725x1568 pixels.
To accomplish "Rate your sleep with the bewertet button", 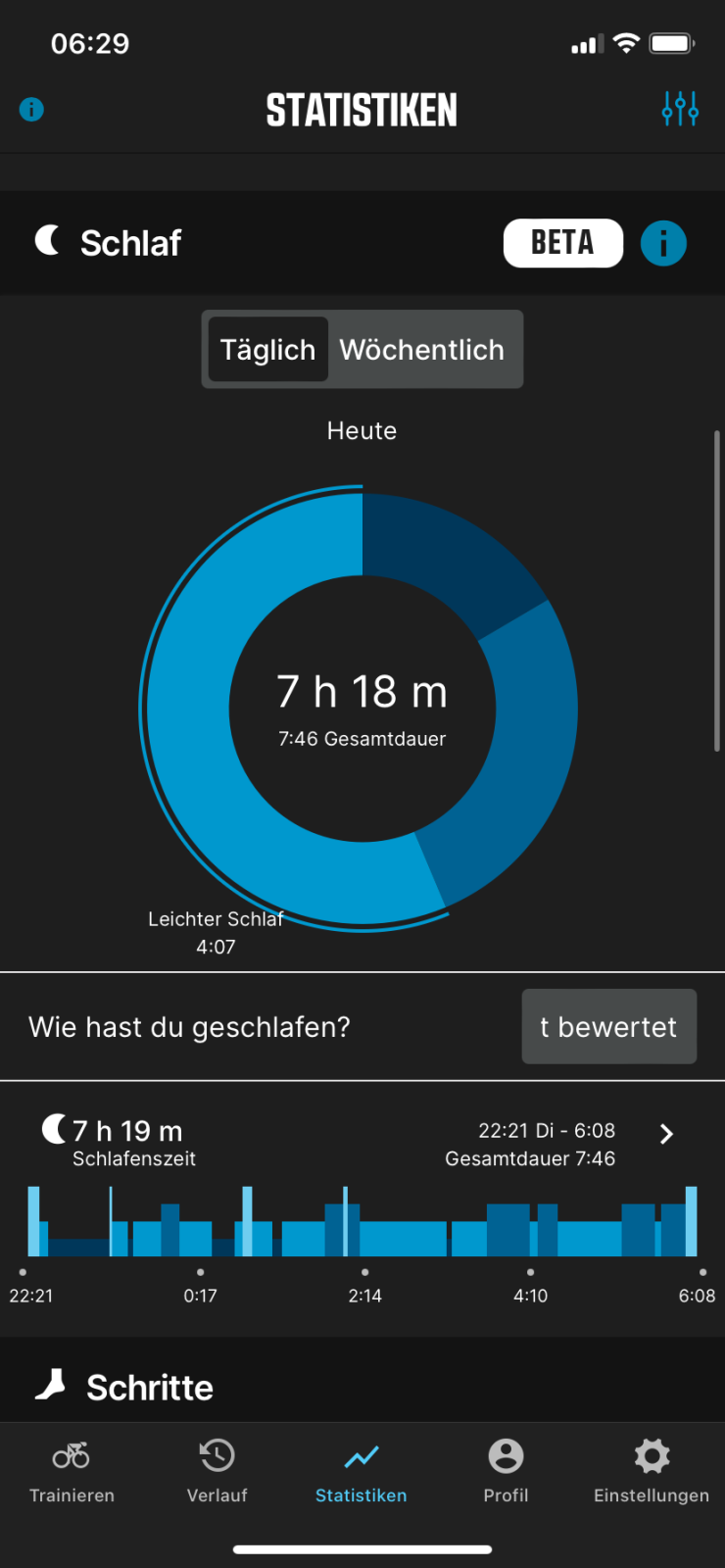I will (x=608, y=1026).
